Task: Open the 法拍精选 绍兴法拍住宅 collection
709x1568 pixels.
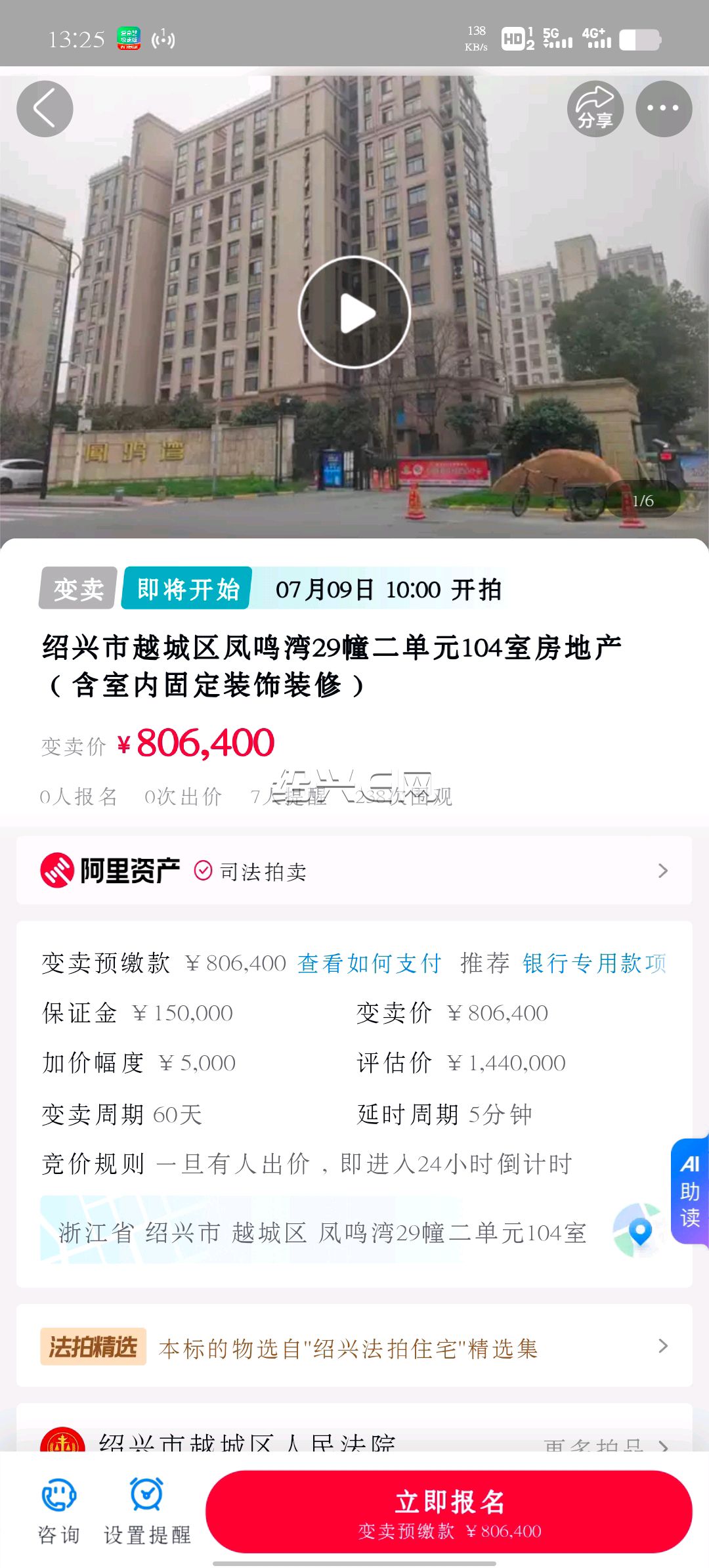Action: (354, 1346)
